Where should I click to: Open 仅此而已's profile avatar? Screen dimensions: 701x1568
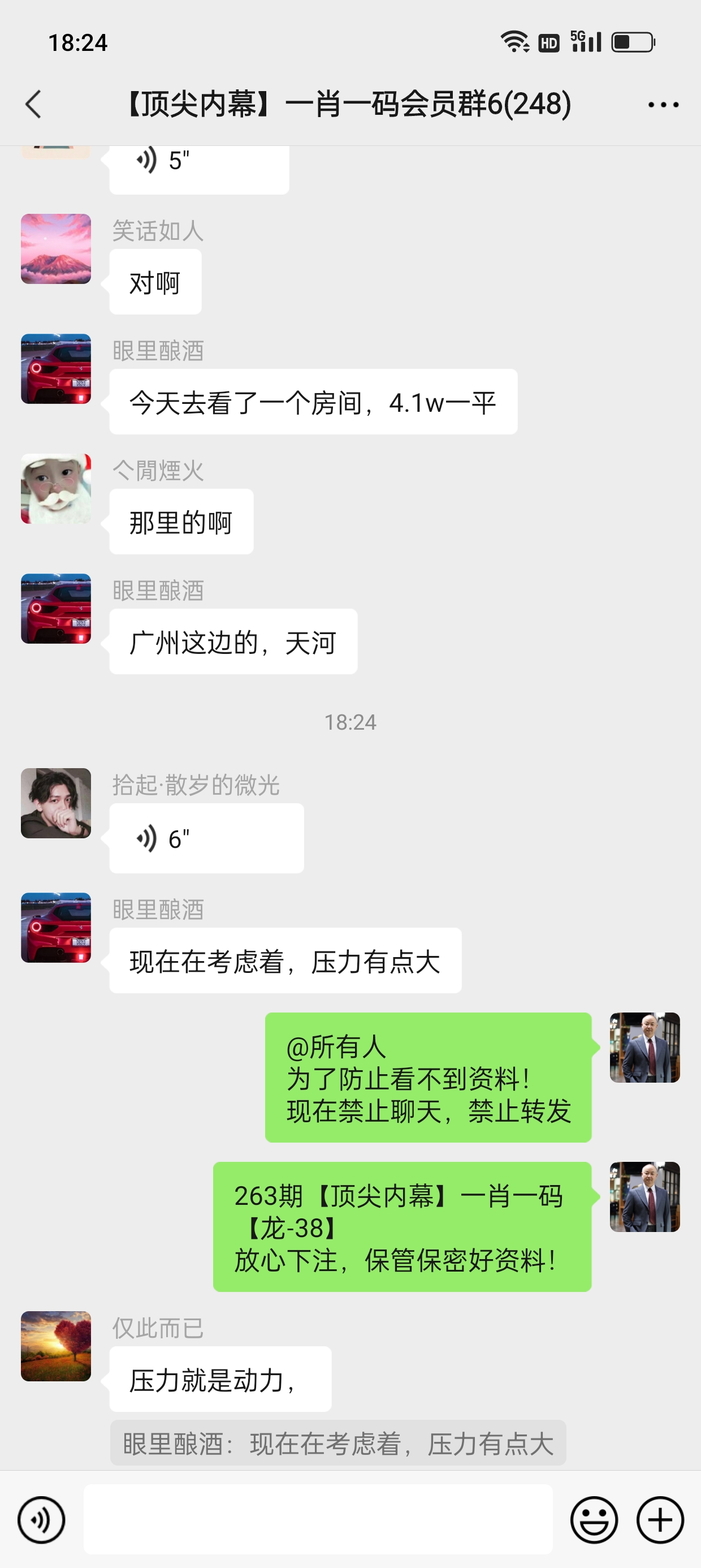click(x=56, y=1346)
